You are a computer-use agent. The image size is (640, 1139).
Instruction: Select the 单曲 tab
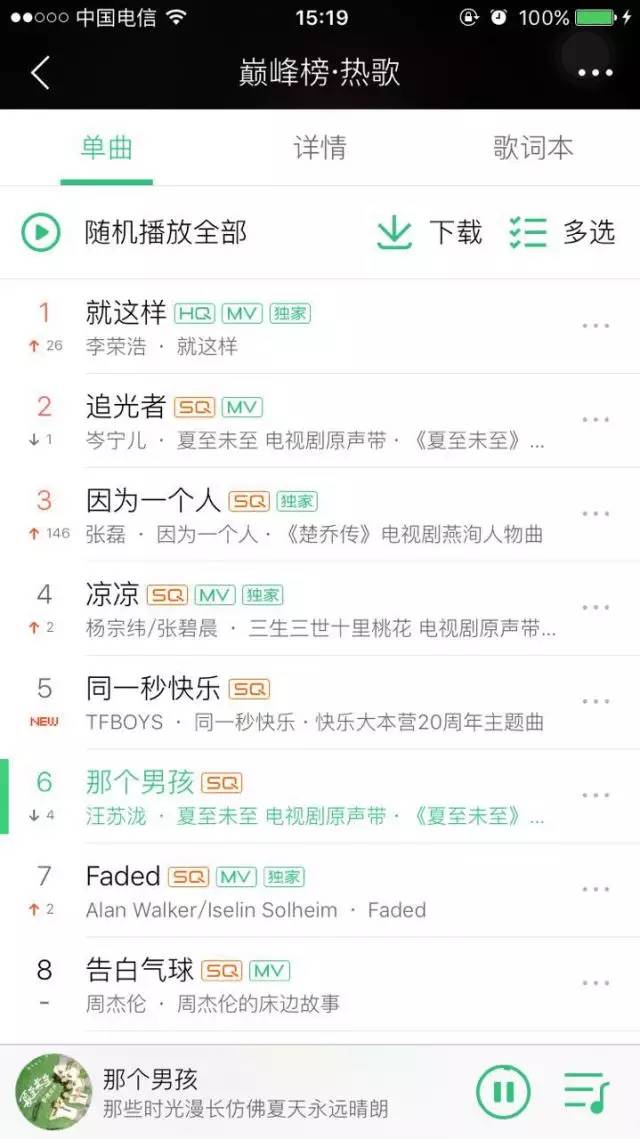pos(107,148)
